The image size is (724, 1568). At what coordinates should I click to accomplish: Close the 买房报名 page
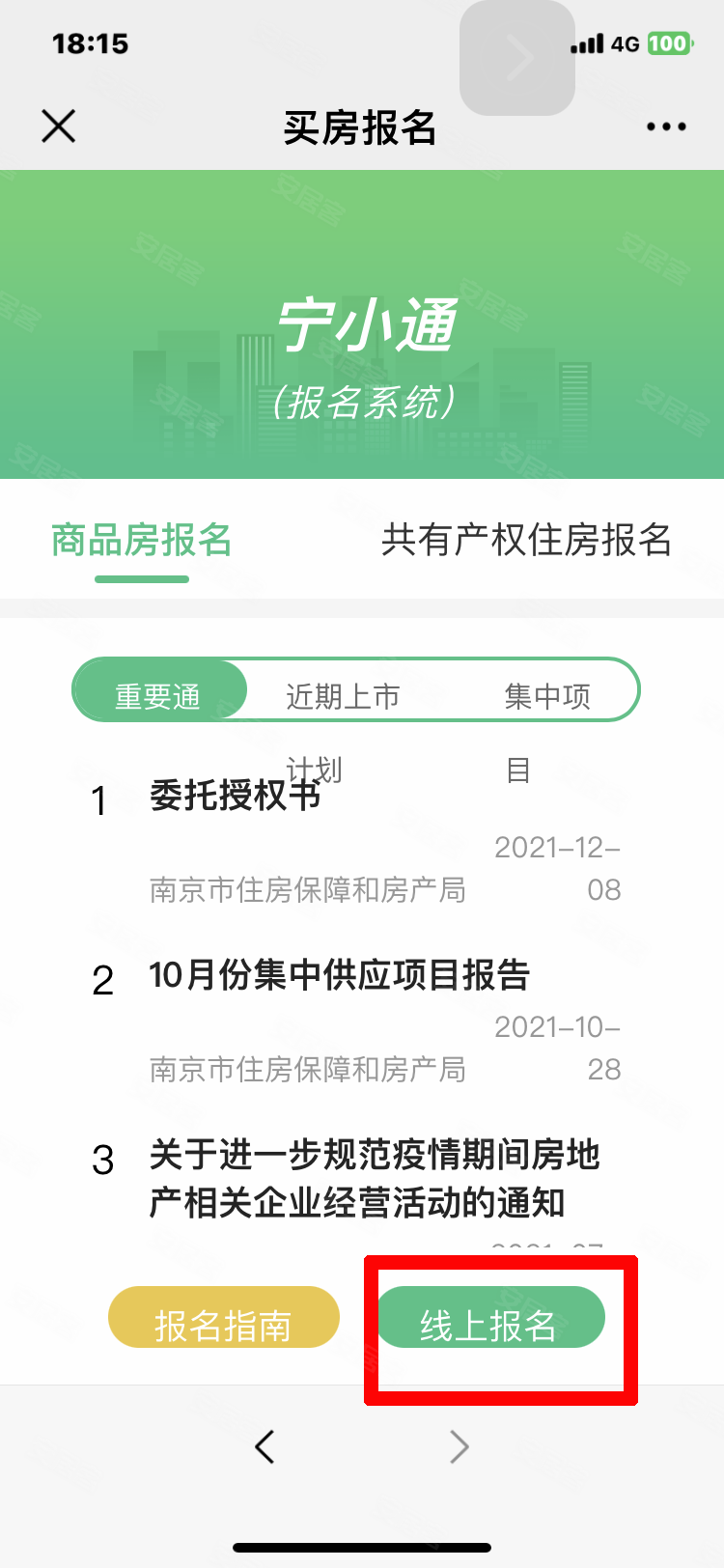tap(59, 126)
